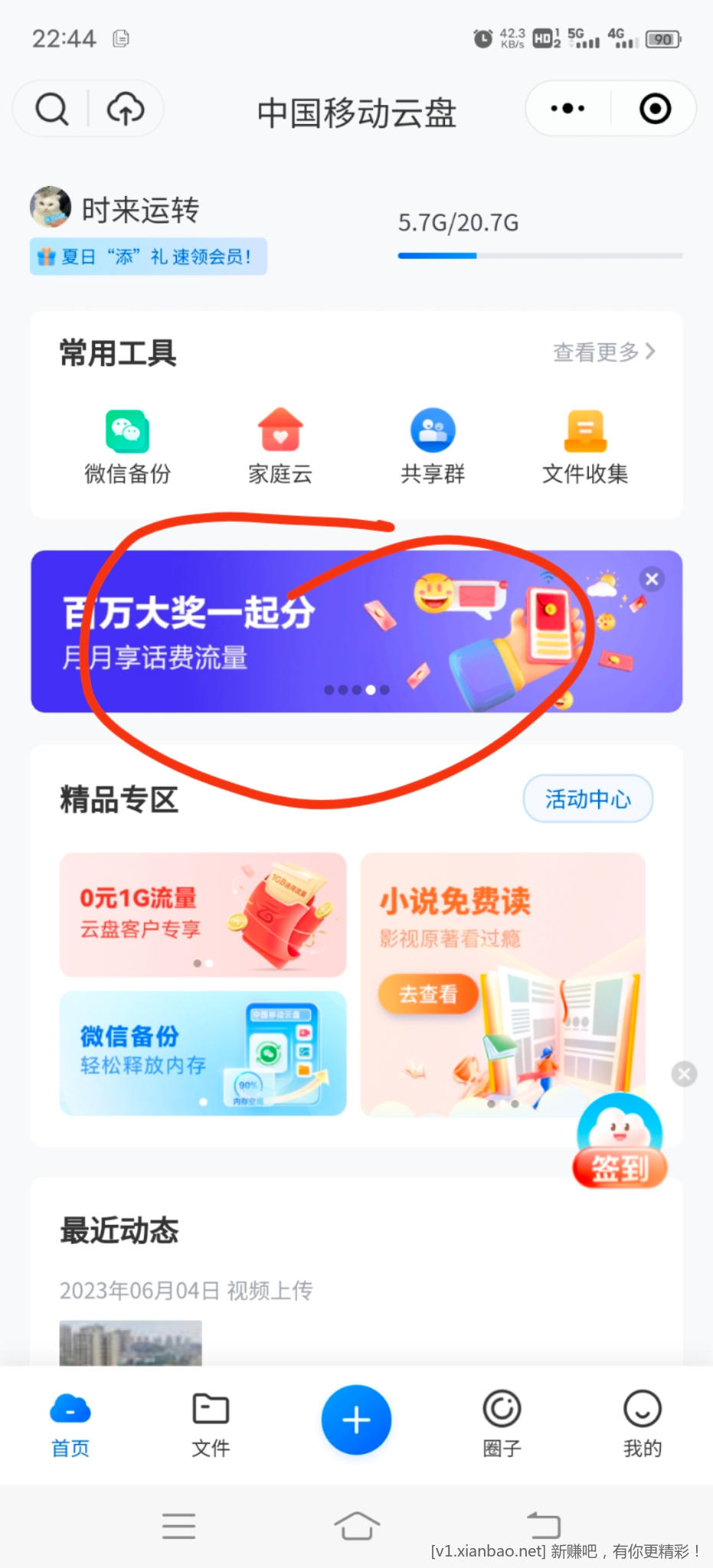Viewport: 713px width, 1568px height.
Task: Open the search icon at top left
Action: point(52,109)
